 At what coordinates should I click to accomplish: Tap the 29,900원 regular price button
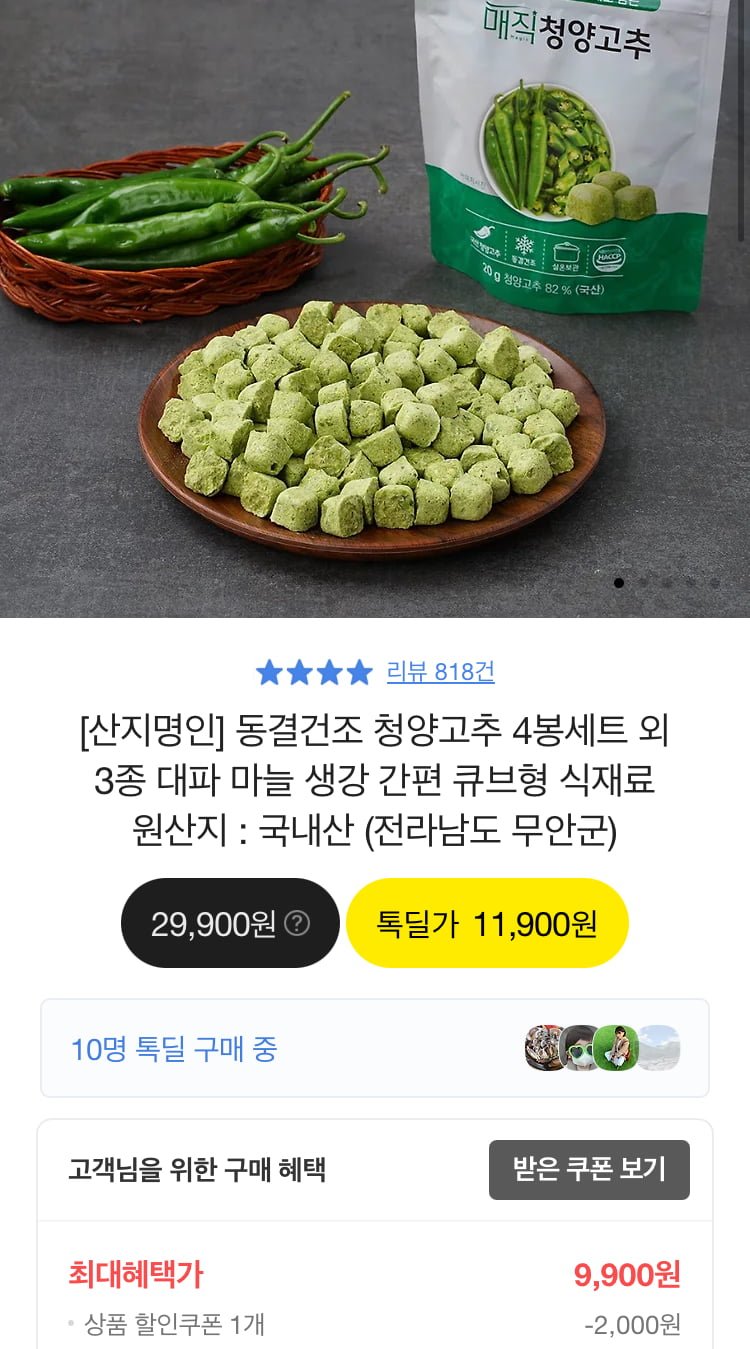tap(213, 923)
